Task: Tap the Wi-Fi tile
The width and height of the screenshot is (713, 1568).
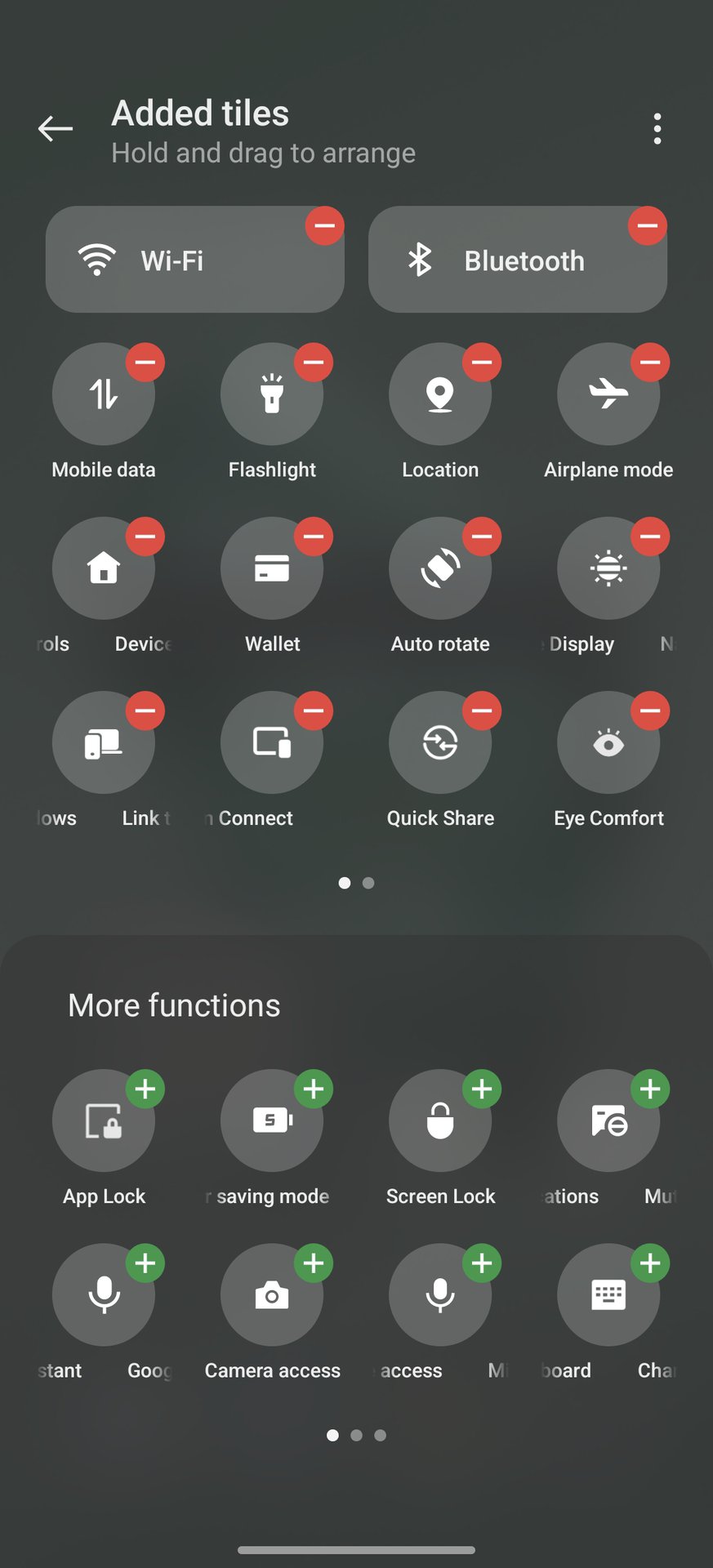Action: [195, 260]
